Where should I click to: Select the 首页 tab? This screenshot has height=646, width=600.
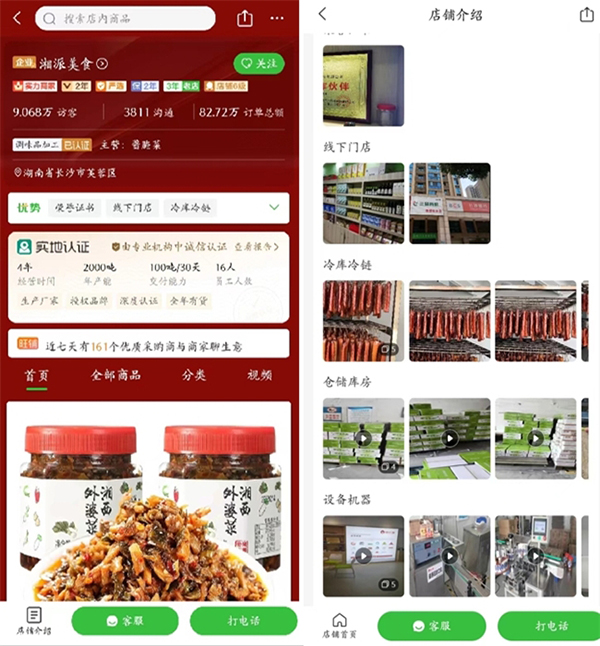(37, 375)
